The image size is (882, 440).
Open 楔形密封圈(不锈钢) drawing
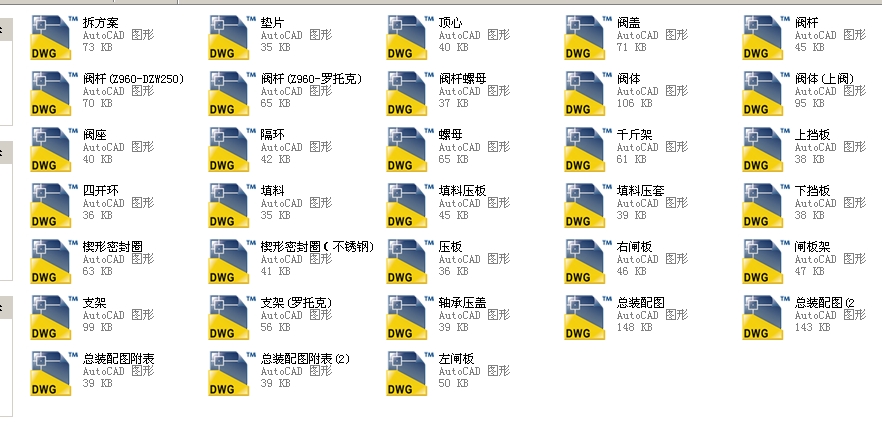pyautogui.click(x=230, y=260)
